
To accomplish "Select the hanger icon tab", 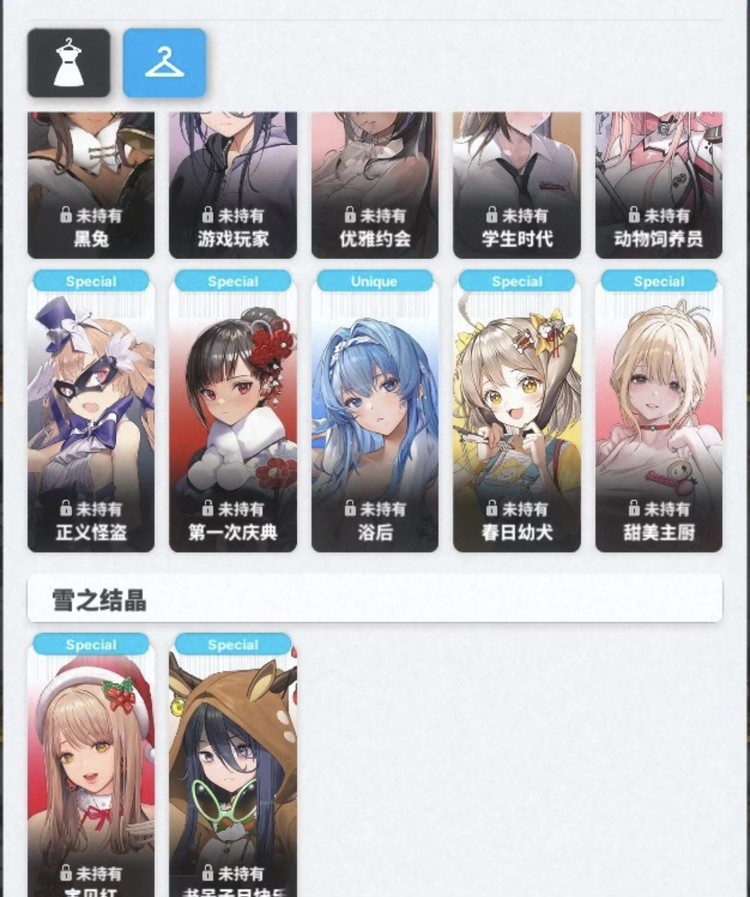I will pos(164,63).
